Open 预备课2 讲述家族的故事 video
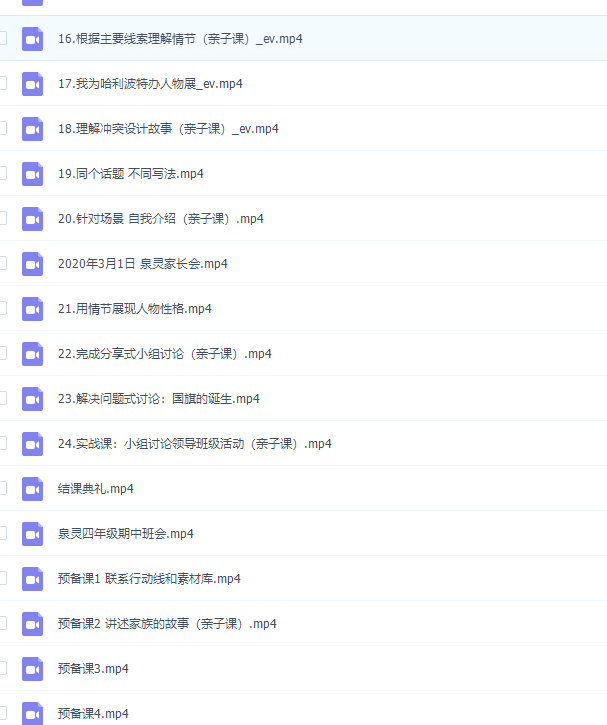Screen dimensions: 607x725 167,624
